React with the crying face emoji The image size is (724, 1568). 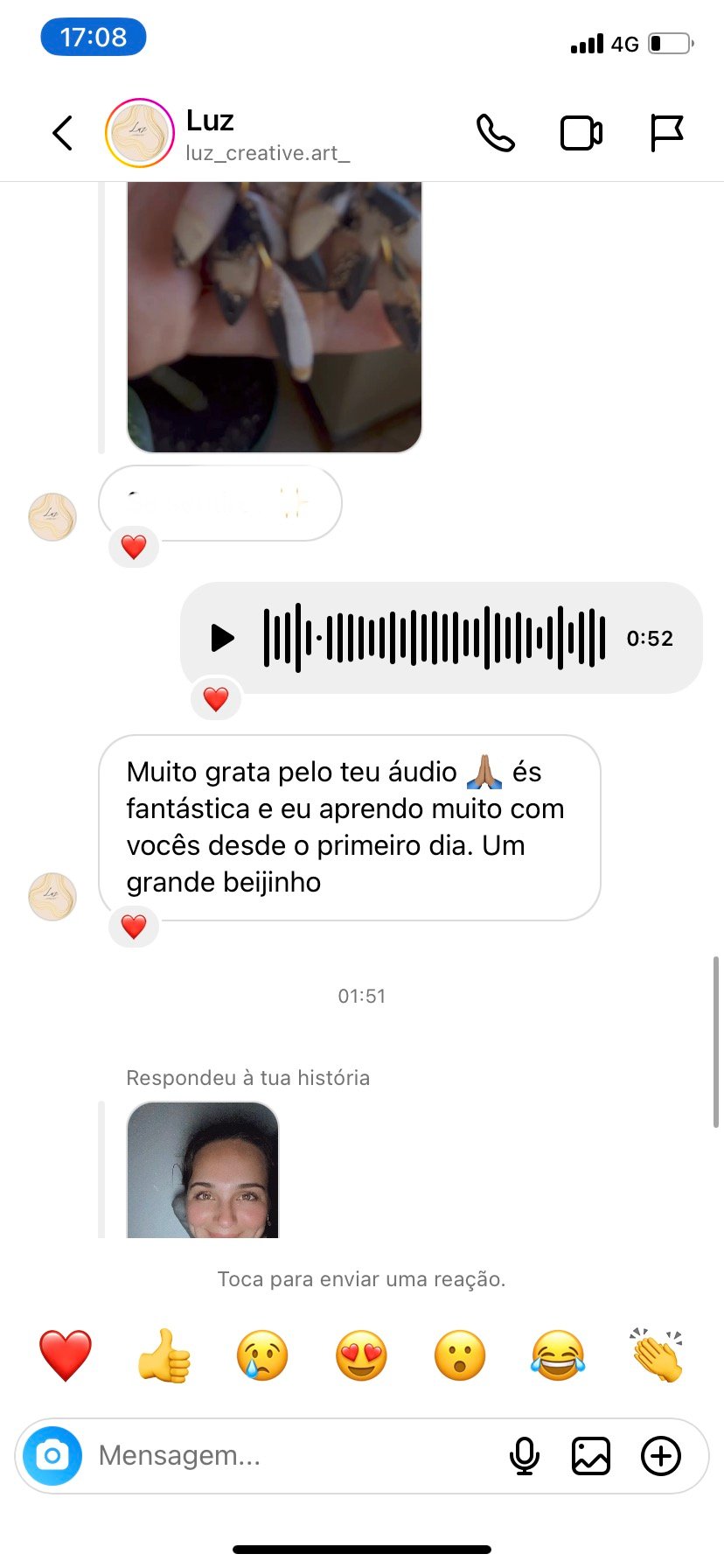pos(262,1355)
